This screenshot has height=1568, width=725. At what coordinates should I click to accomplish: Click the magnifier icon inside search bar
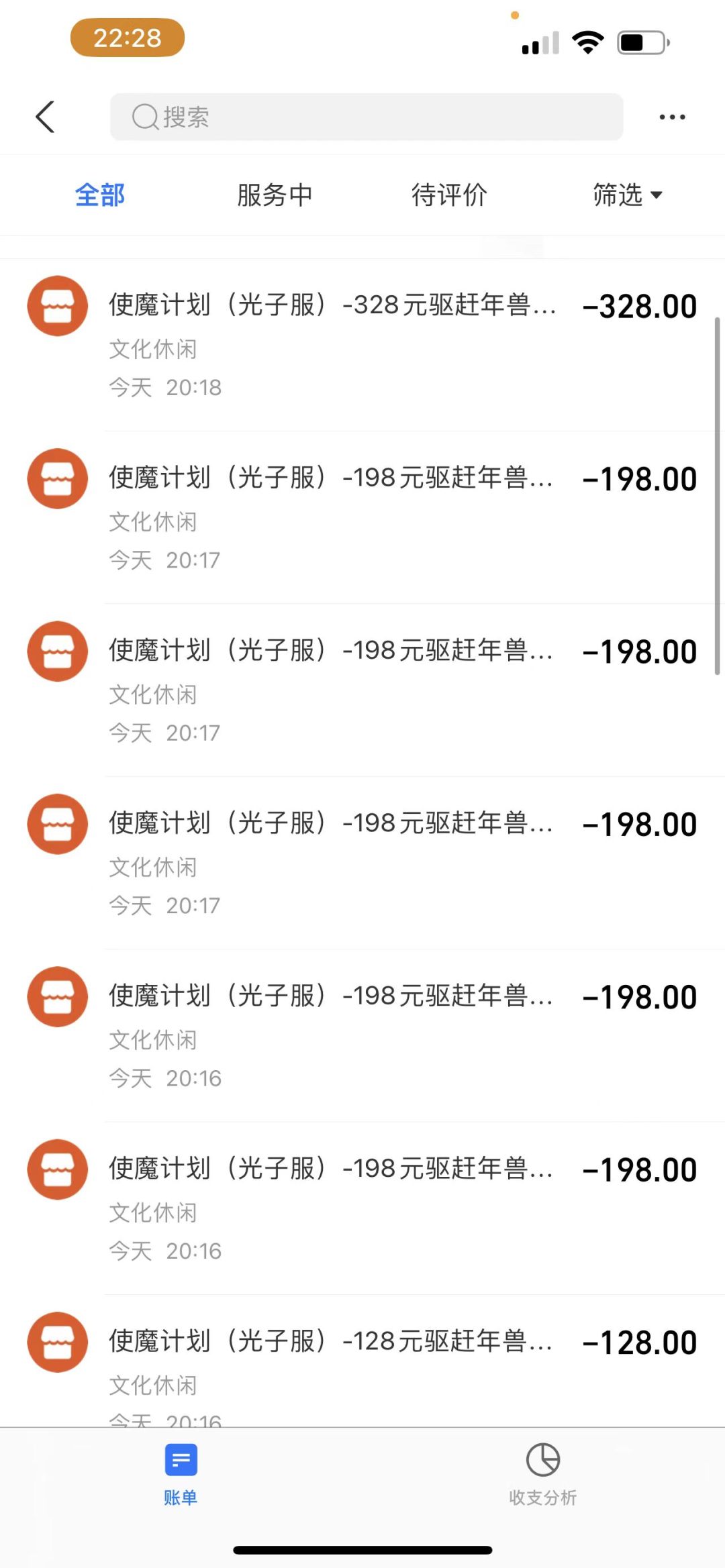[143, 116]
